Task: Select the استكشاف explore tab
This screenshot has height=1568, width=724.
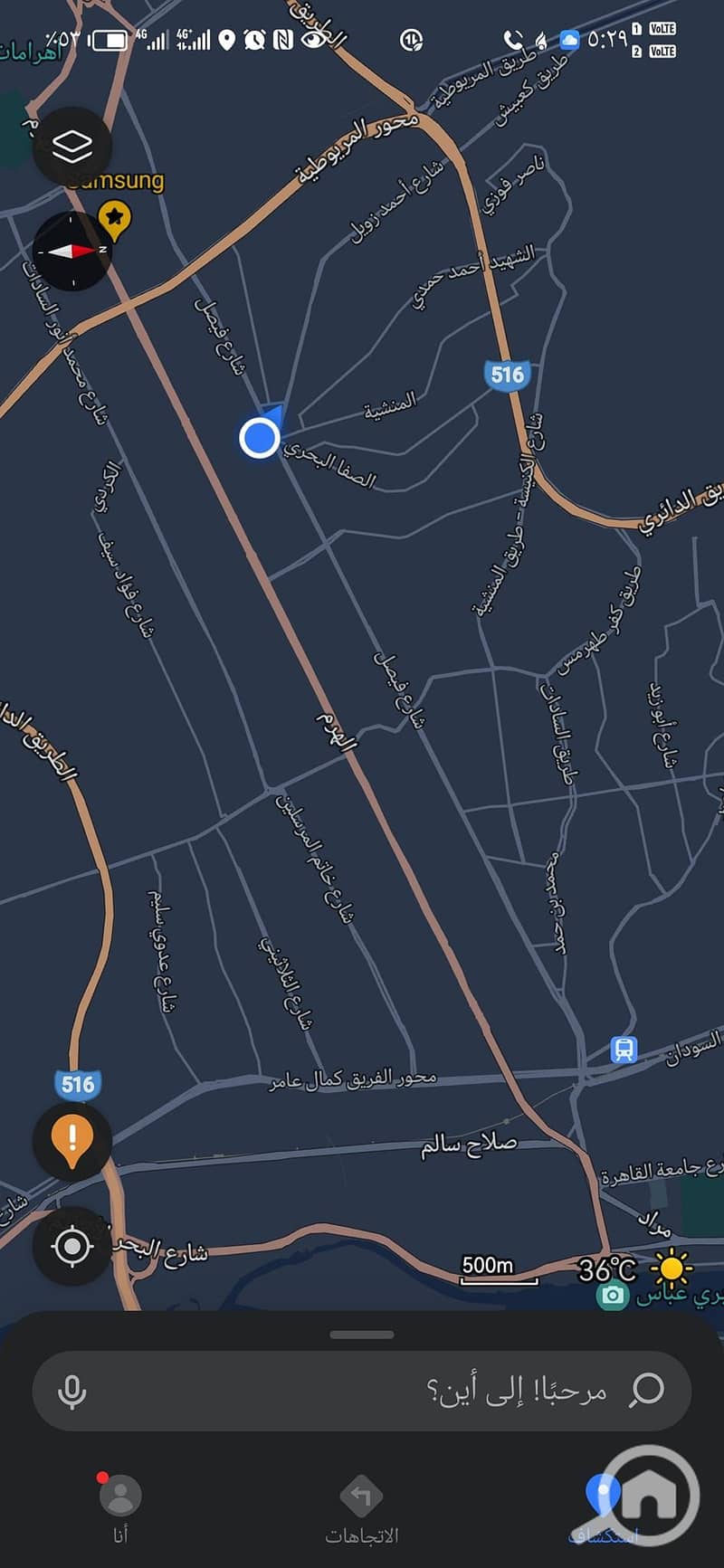Action: tap(605, 1509)
